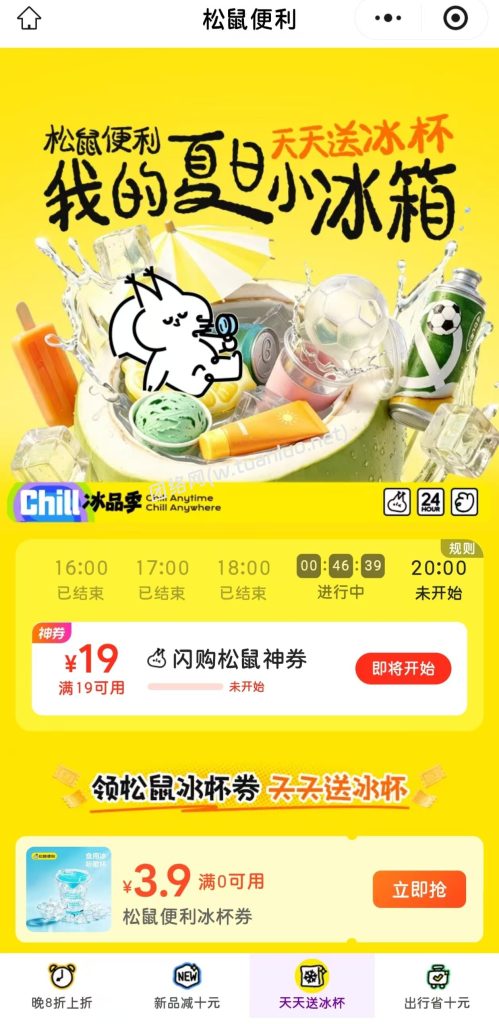Open the three-dot more menu
The image size is (499, 1024).
pos(389,19)
